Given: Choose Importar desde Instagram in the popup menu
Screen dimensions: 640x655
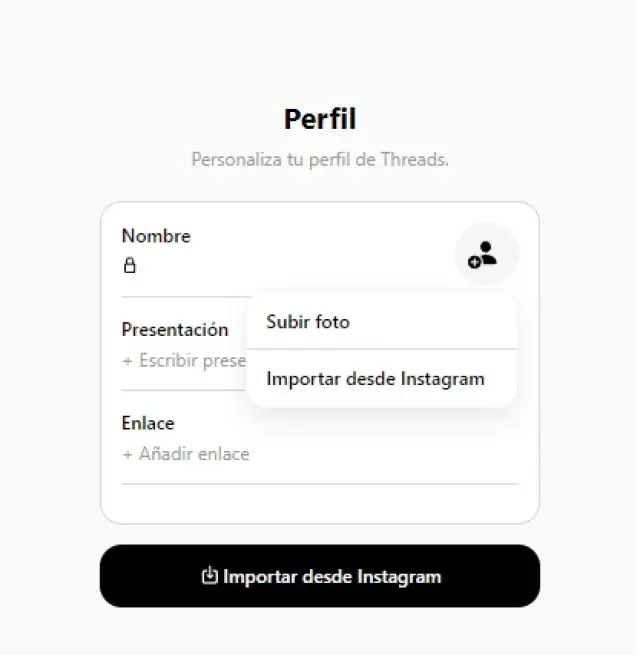Looking at the screenshot, I should pos(375,379).
